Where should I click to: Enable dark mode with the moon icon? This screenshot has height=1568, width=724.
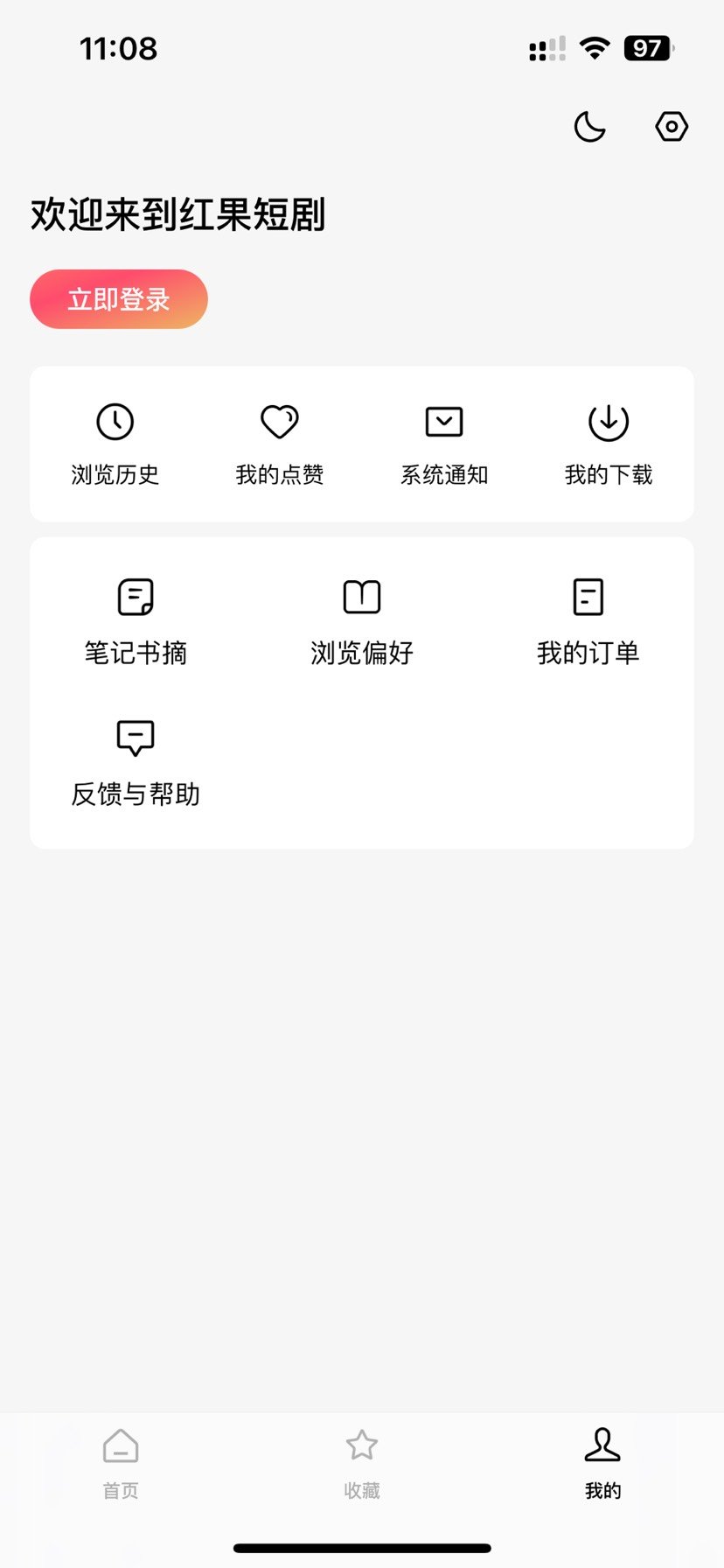click(588, 126)
